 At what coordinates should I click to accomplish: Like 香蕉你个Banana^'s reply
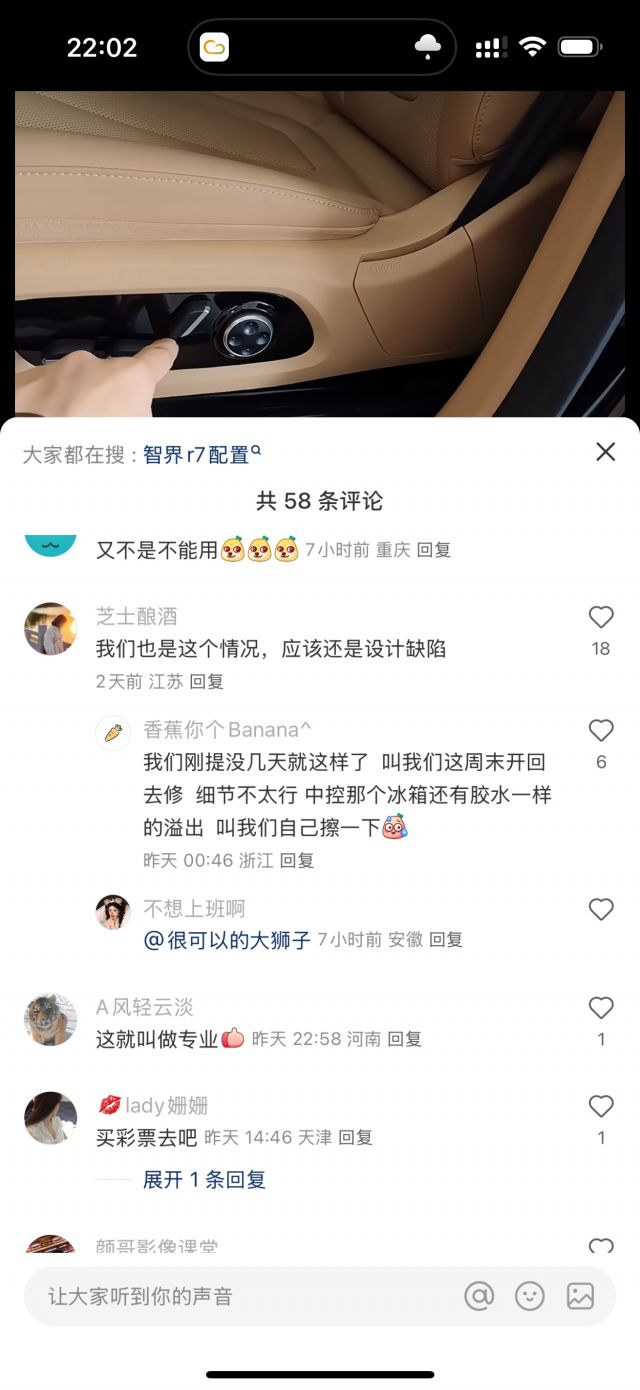600,730
